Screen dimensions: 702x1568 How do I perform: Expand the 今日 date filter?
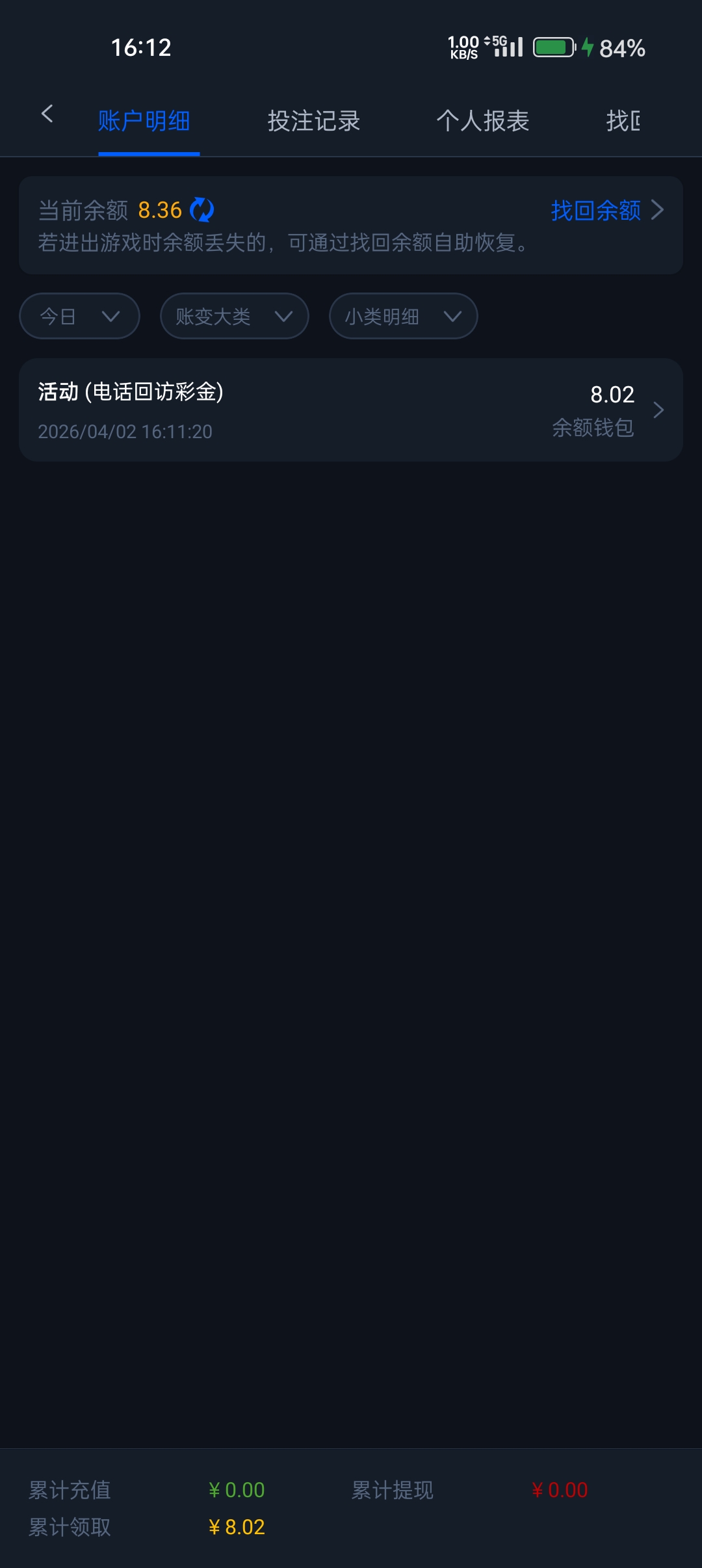point(79,317)
